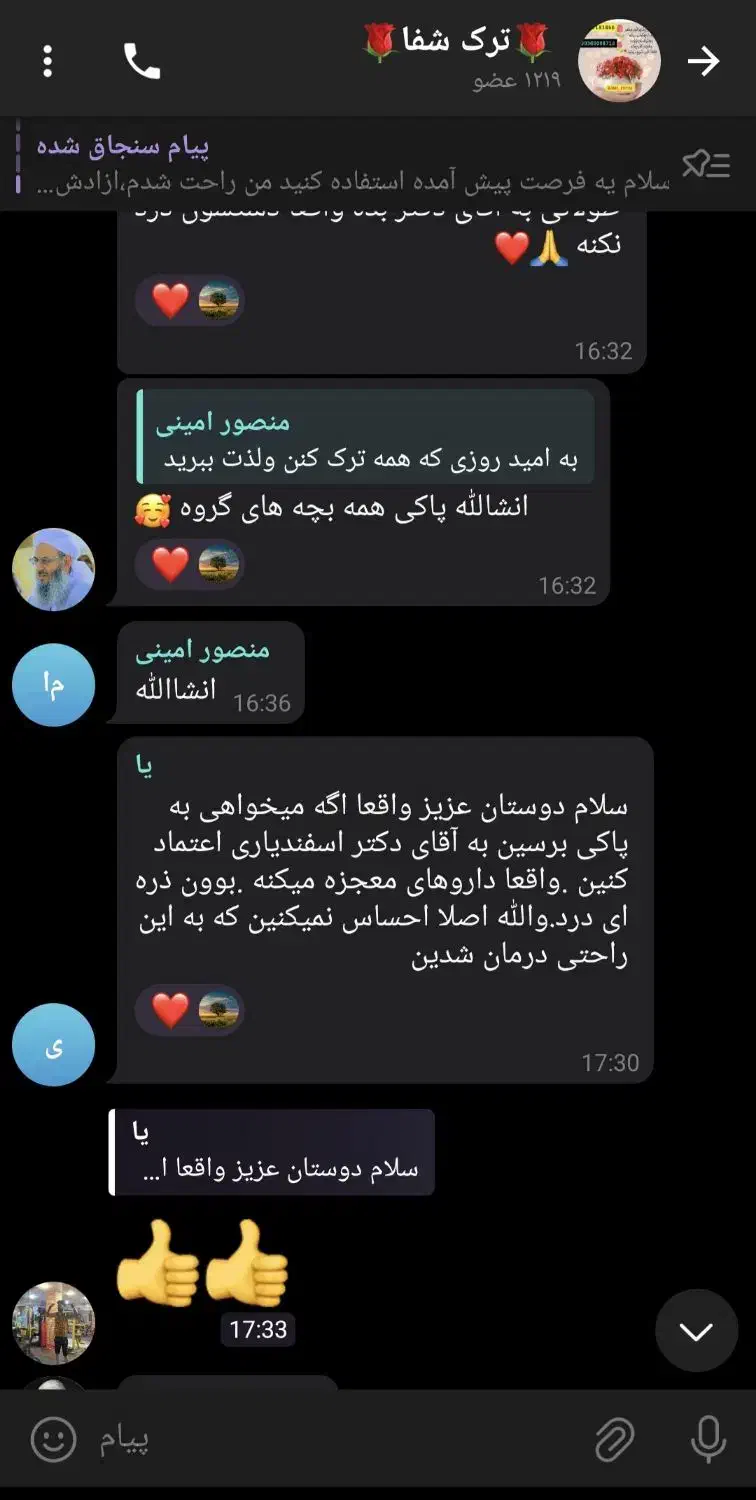This screenshot has width=756, height=1500.
Task: Tap the chevron to jump to latest messages
Action: [697, 1330]
